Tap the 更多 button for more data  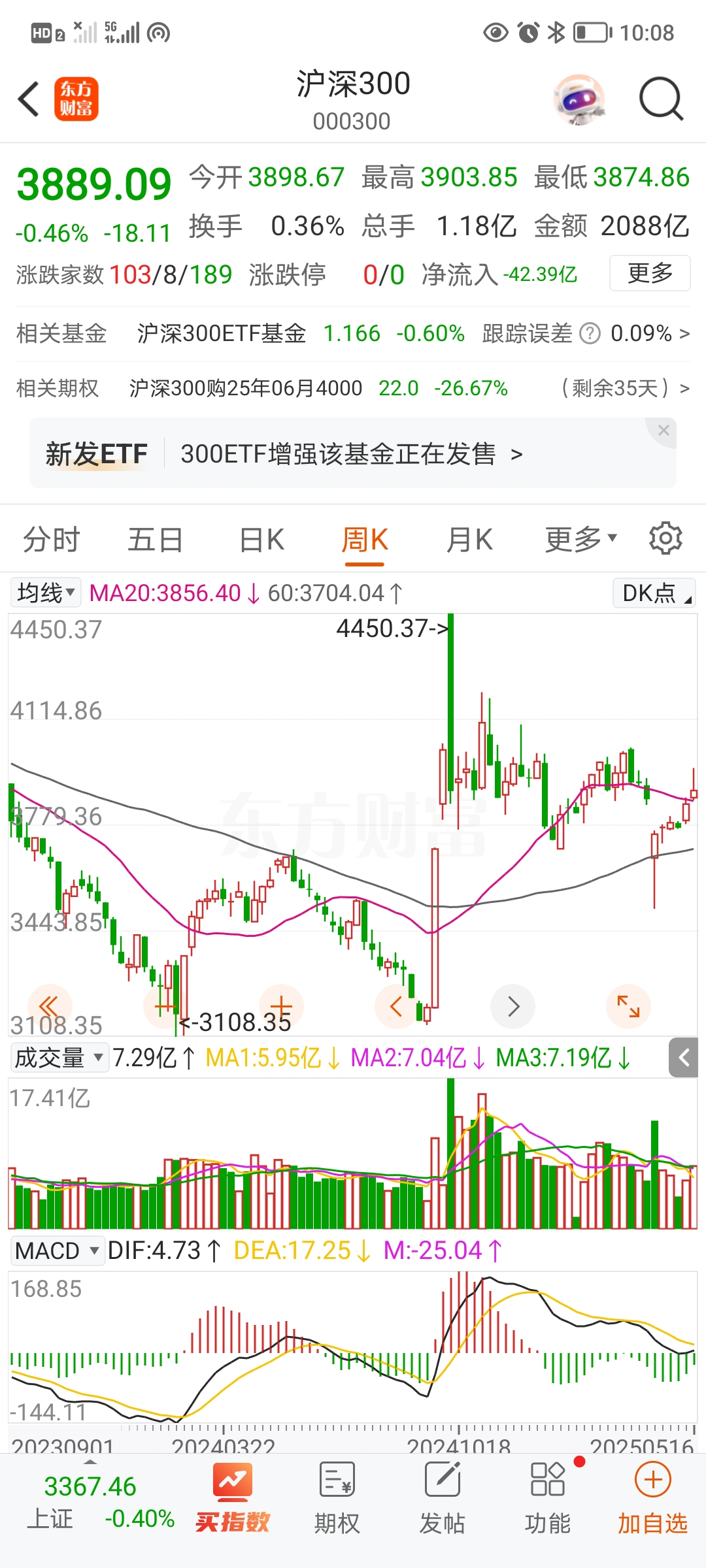coord(649,273)
